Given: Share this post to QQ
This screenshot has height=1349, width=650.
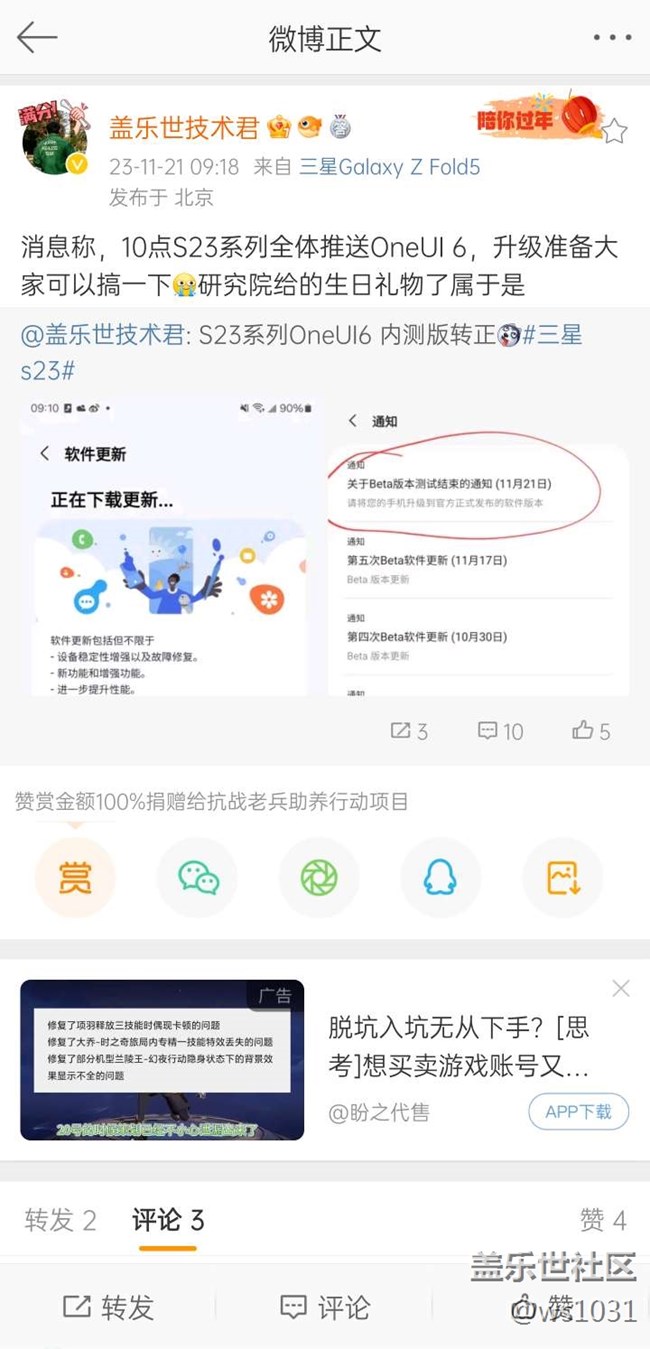Looking at the screenshot, I should pyautogui.click(x=441, y=878).
